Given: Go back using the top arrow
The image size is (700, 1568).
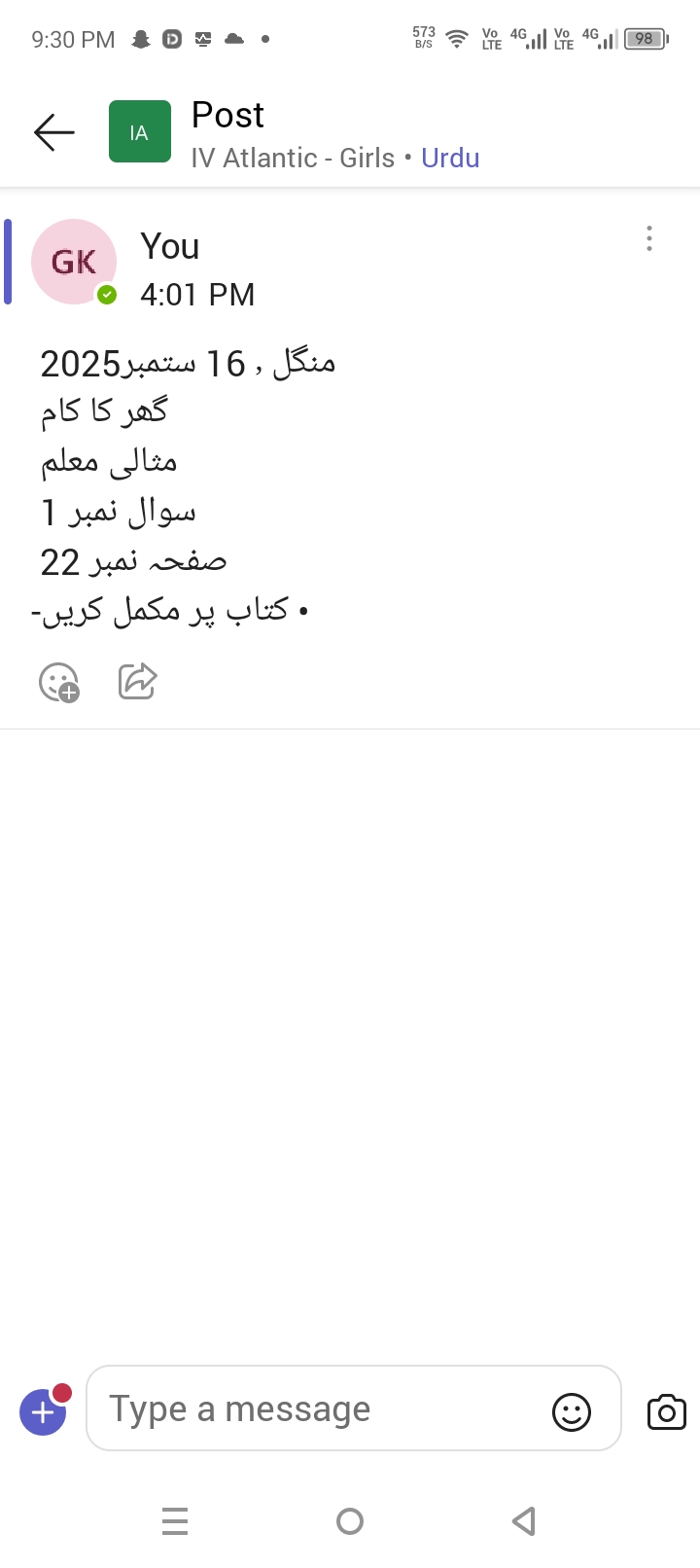Looking at the screenshot, I should point(54,132).
